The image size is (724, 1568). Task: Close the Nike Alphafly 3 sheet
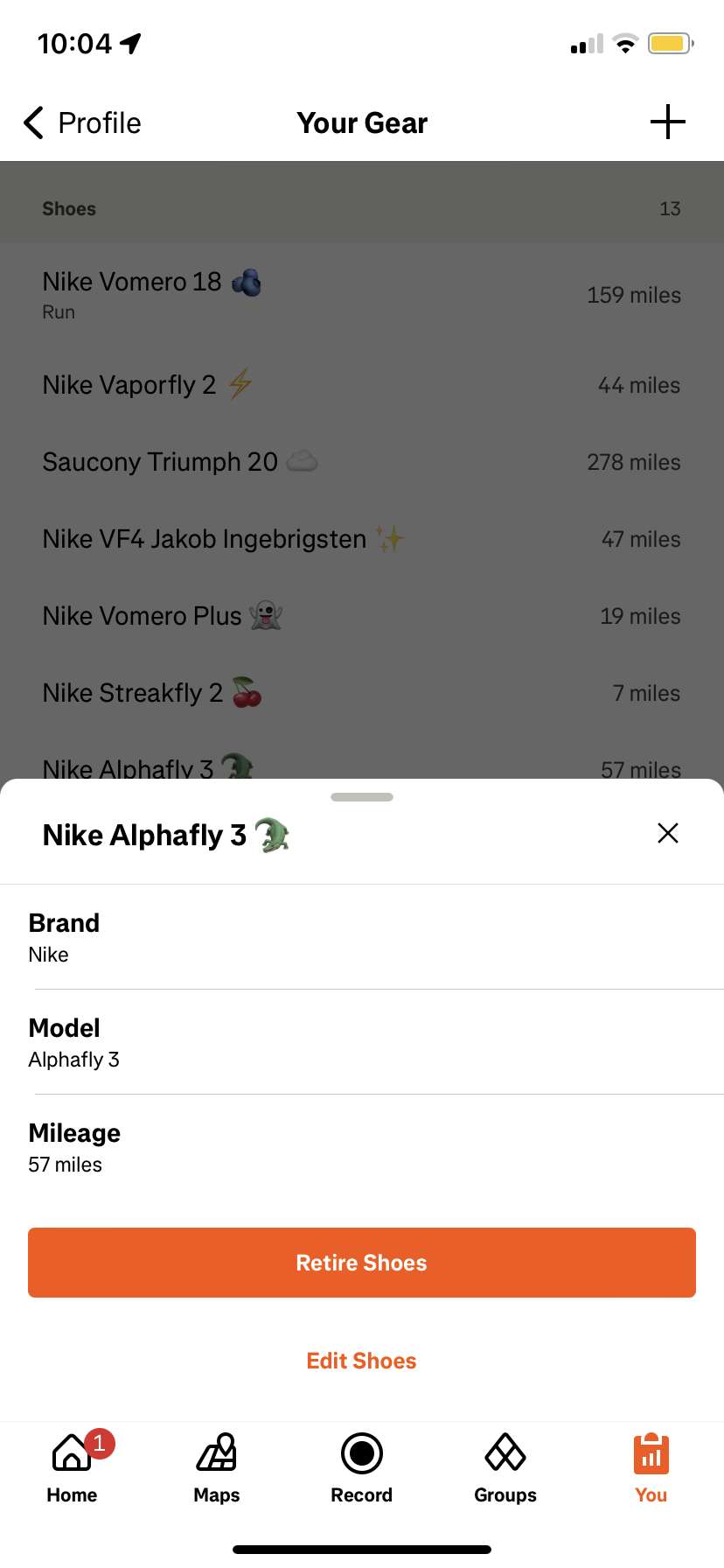(667, 833)
